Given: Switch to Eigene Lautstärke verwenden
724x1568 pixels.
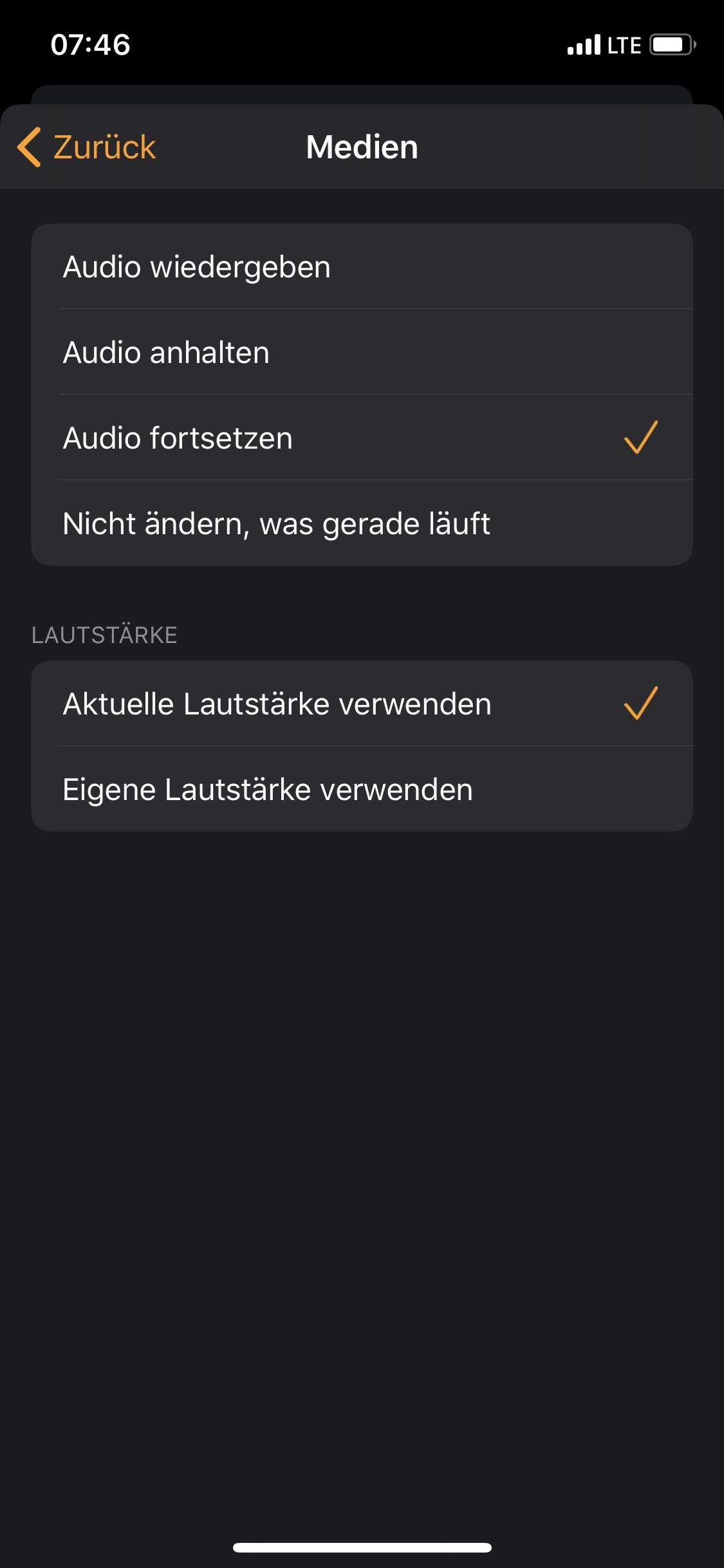Looking at the screenshot, I should (x=360, y=789).
